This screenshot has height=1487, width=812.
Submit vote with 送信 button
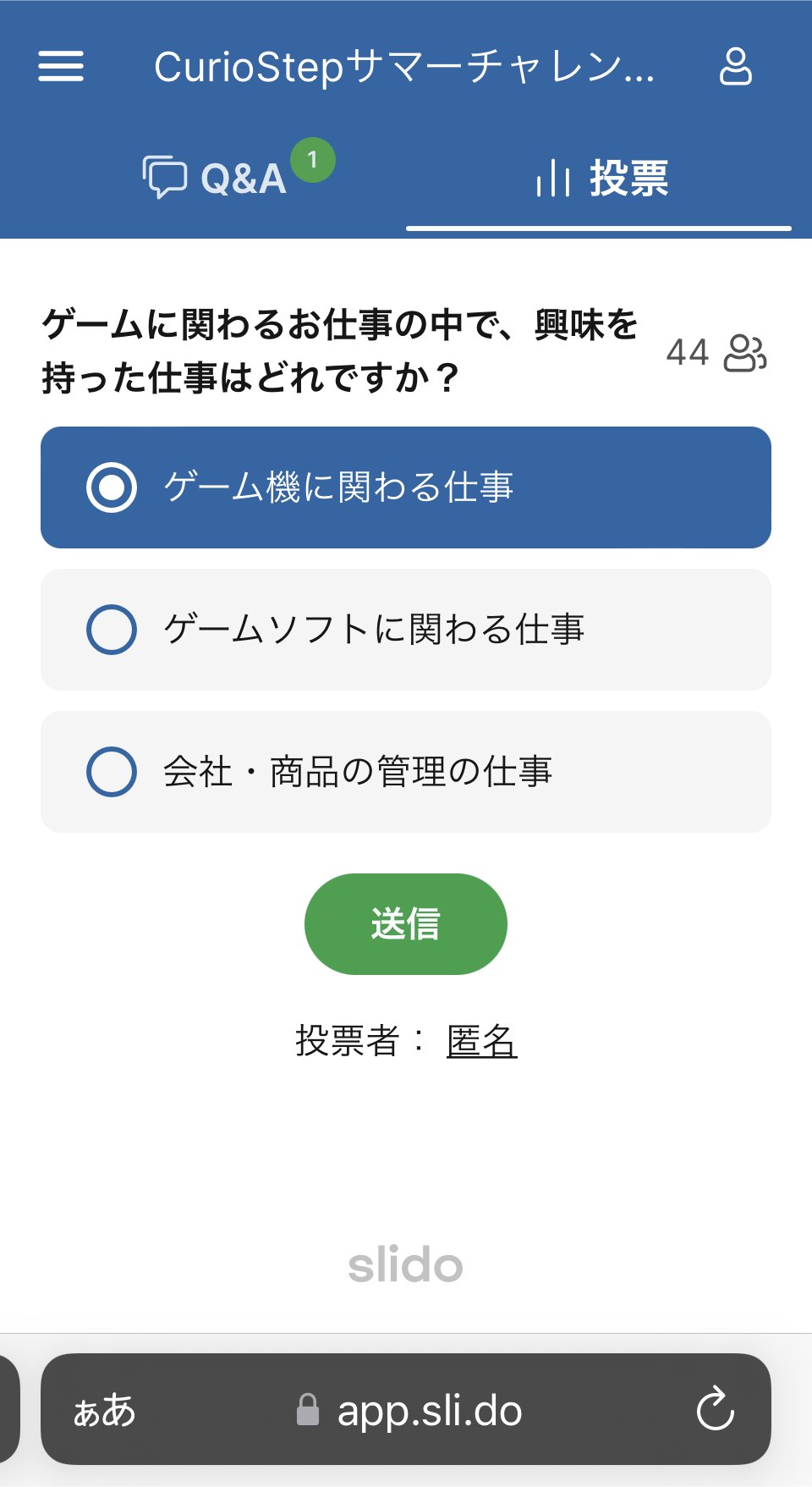click(406, 924)
